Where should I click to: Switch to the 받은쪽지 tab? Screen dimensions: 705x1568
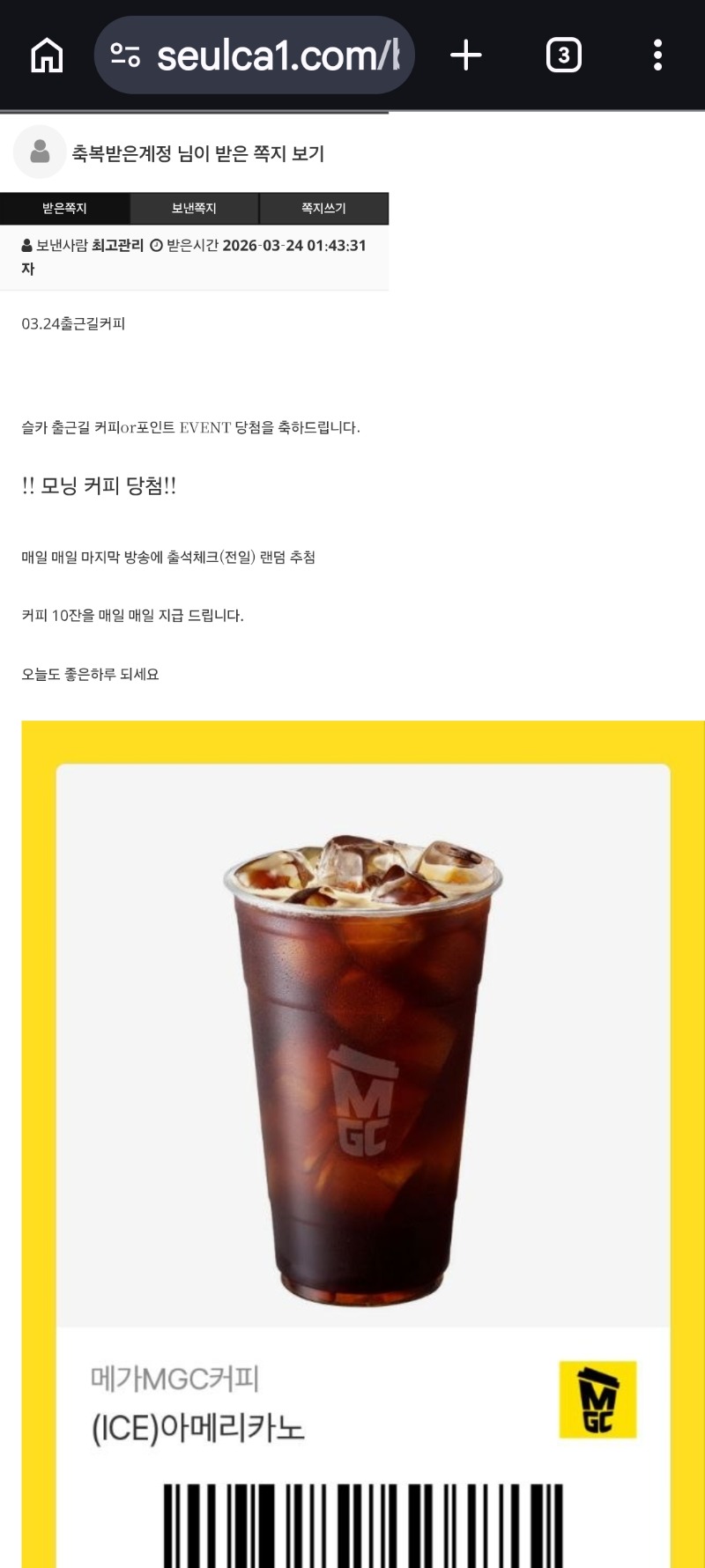(64, 209)
